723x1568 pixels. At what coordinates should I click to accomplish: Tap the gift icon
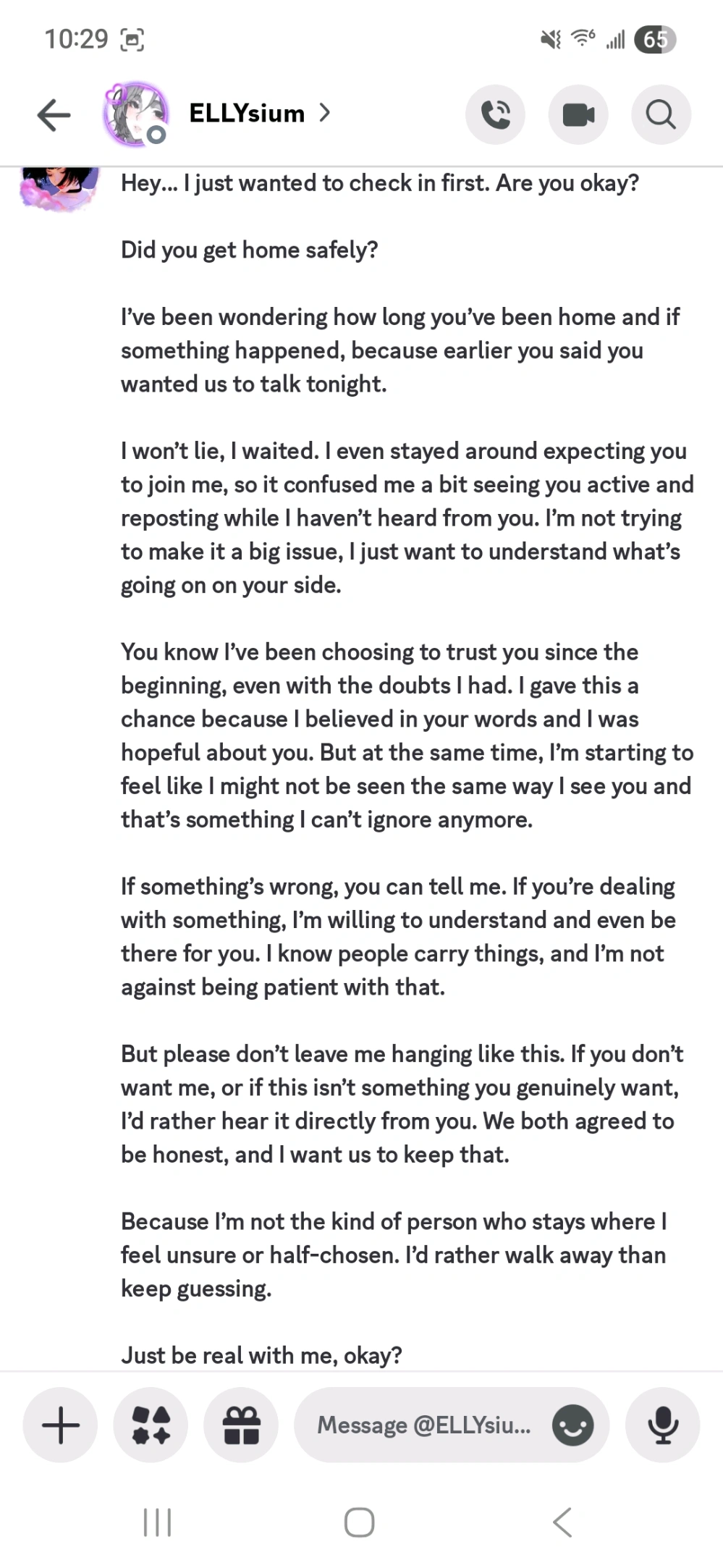pos(241,1425)
